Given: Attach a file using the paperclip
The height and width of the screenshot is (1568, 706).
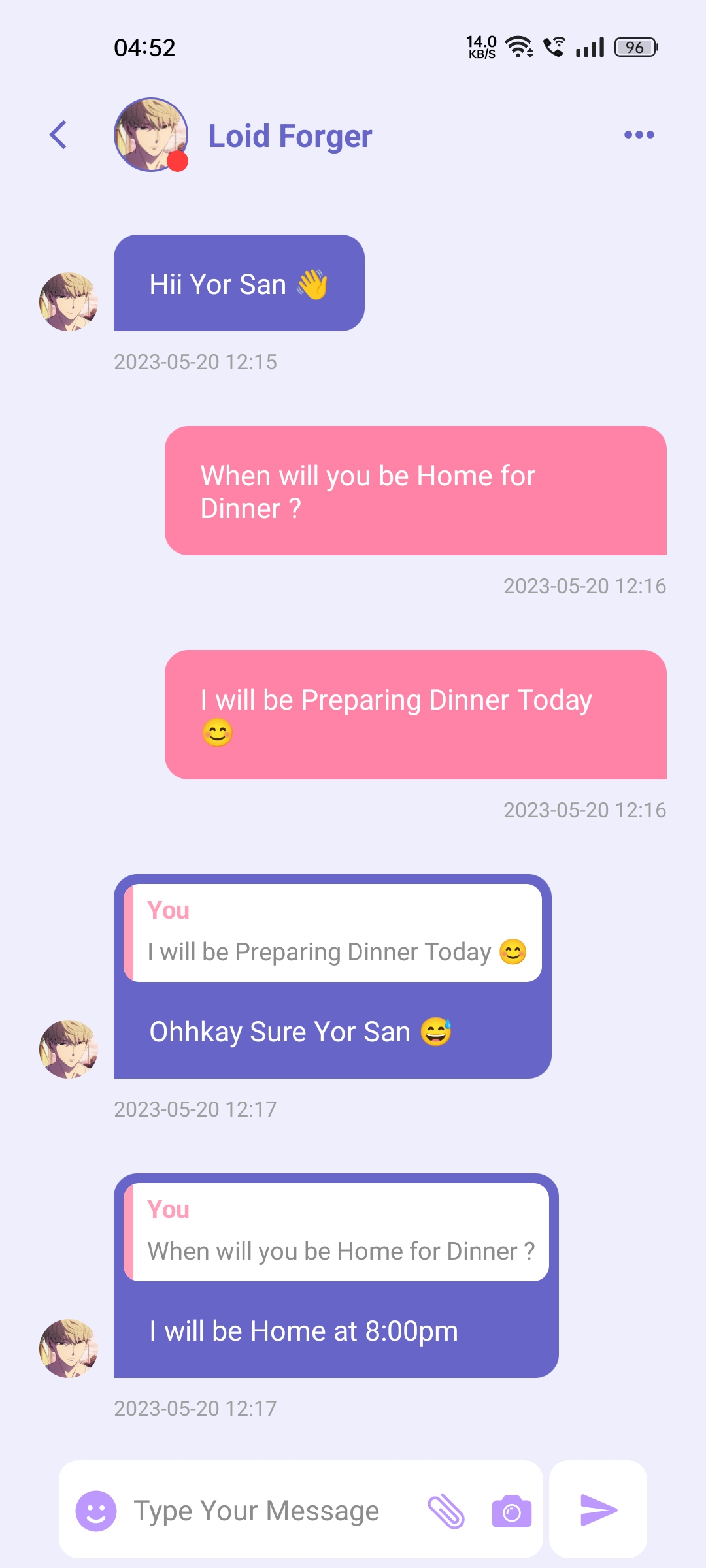Looking at the screenshot, I should coord(446,1509).
